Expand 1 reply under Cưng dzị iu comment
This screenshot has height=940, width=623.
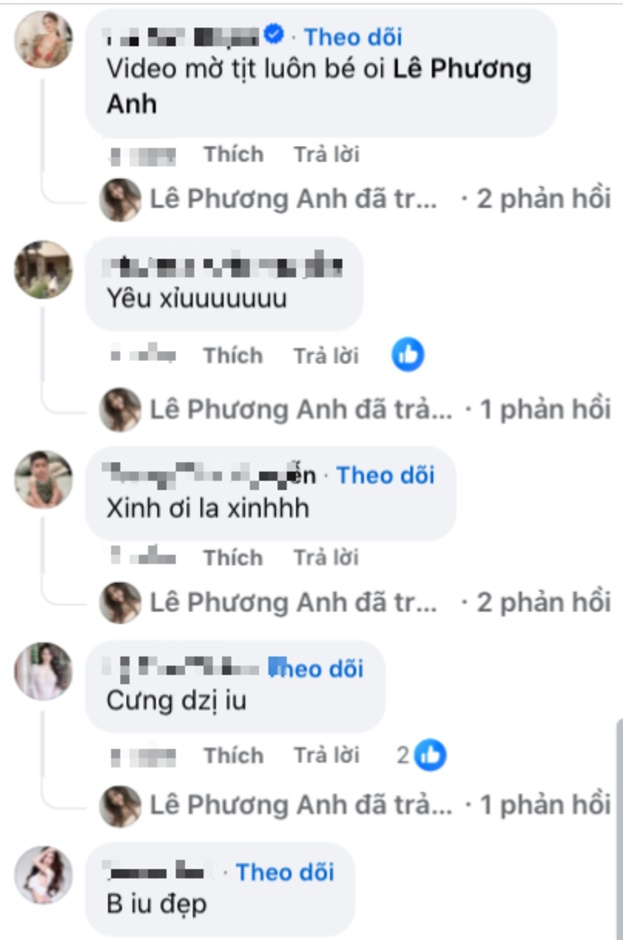pos(535,804)
